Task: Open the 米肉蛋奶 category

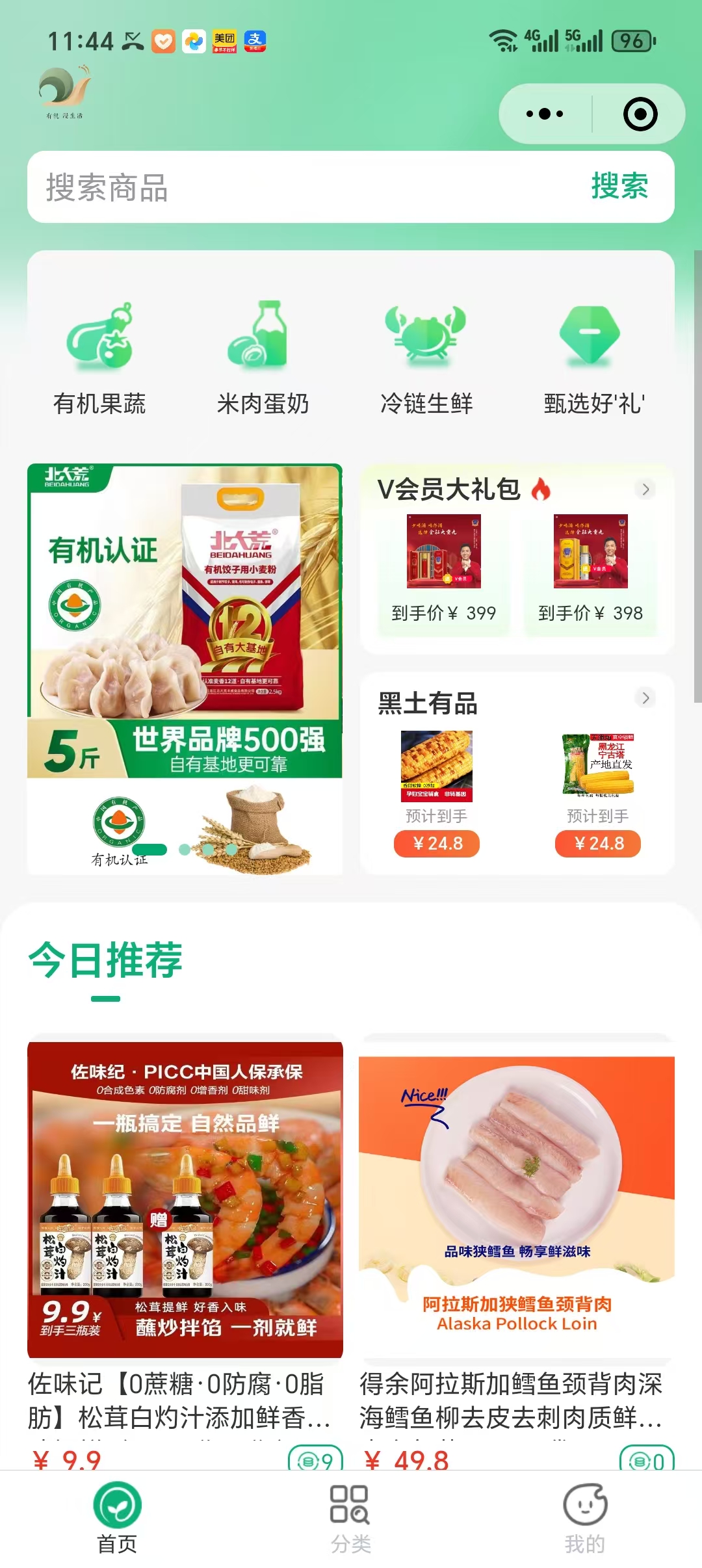Action: pyautogui.click(x=263, y=359)
